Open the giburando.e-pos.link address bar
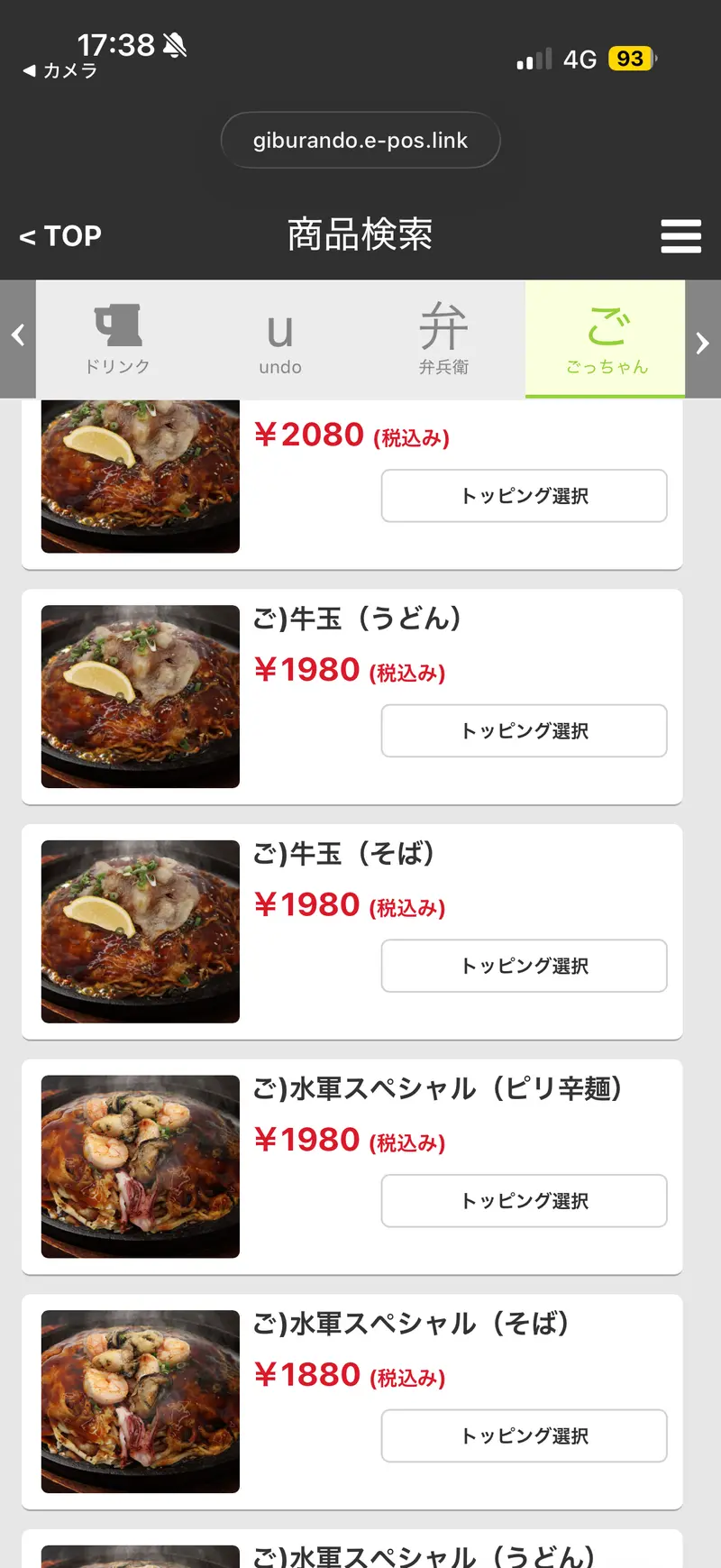721x1568 pixels. [360, 141]
